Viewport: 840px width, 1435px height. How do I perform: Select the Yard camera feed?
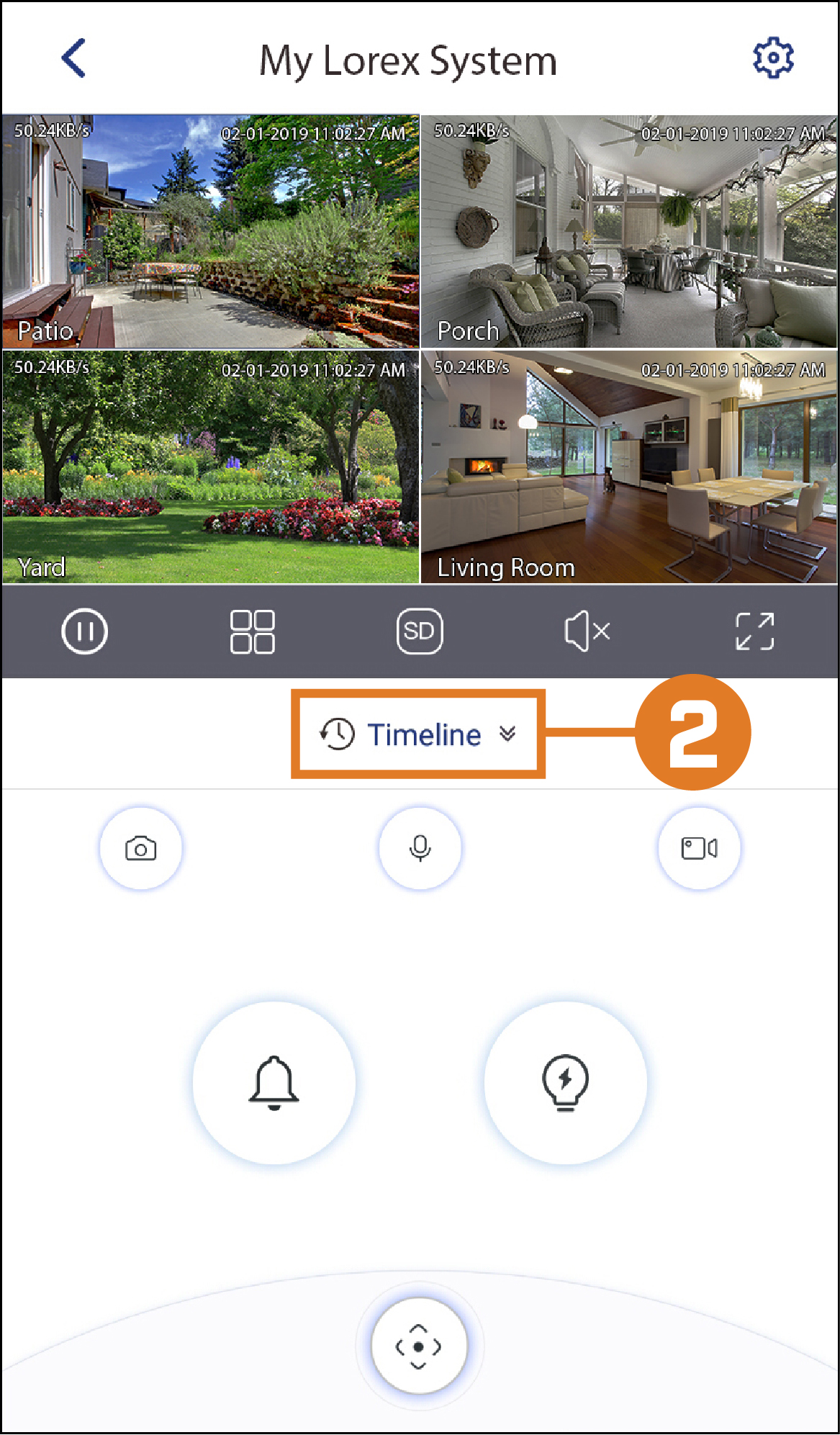click(x=211, y=467)
